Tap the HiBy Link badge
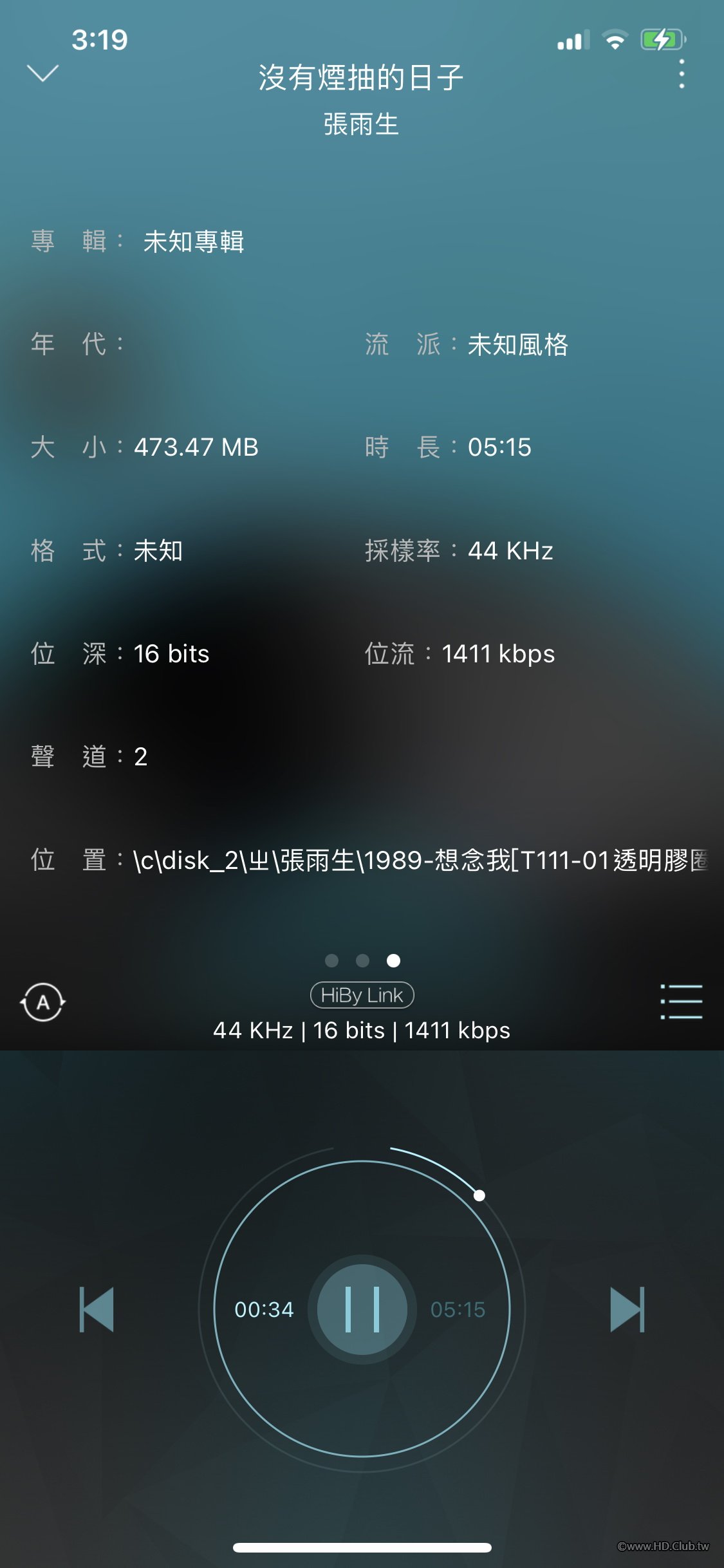724x1568 pixels. tap(362, 995)
